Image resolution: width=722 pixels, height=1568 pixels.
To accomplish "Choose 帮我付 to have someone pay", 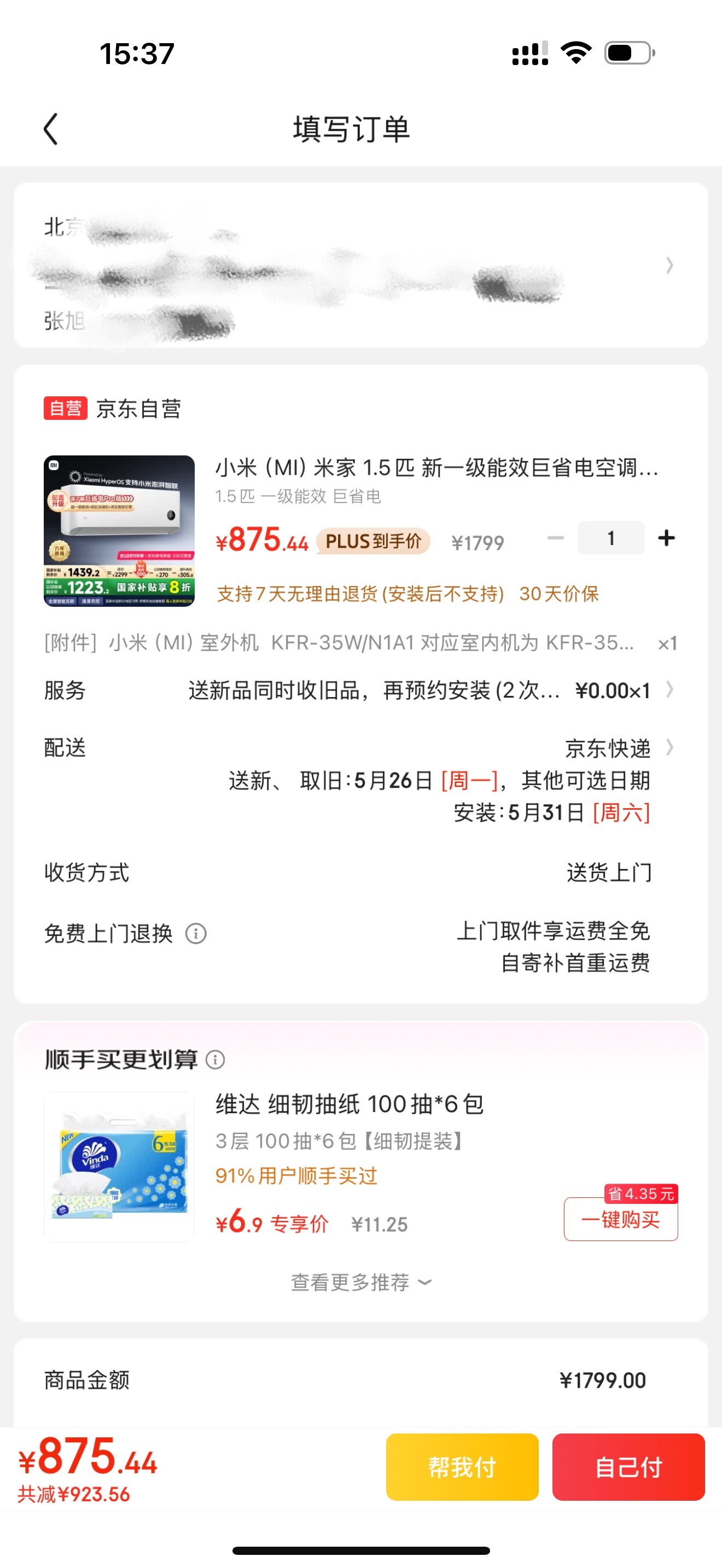I will click(462, 1467).
